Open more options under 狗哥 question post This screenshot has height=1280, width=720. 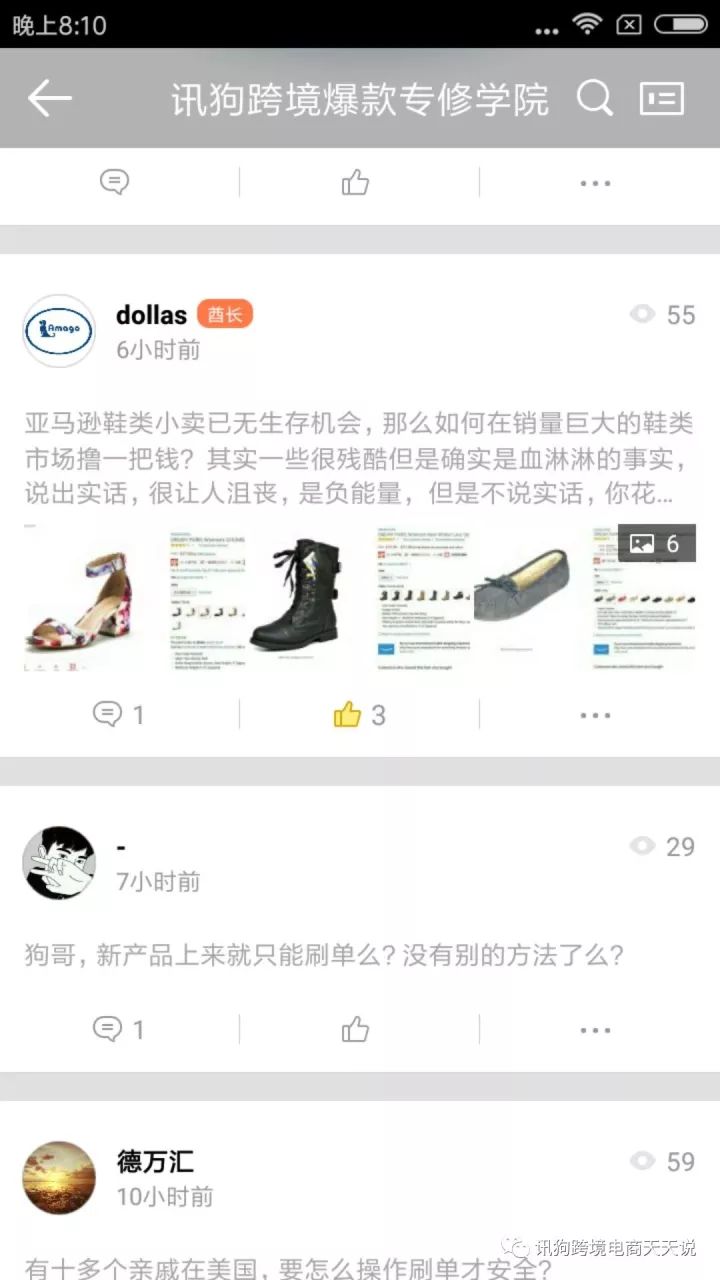click(x=595, y=1029)
